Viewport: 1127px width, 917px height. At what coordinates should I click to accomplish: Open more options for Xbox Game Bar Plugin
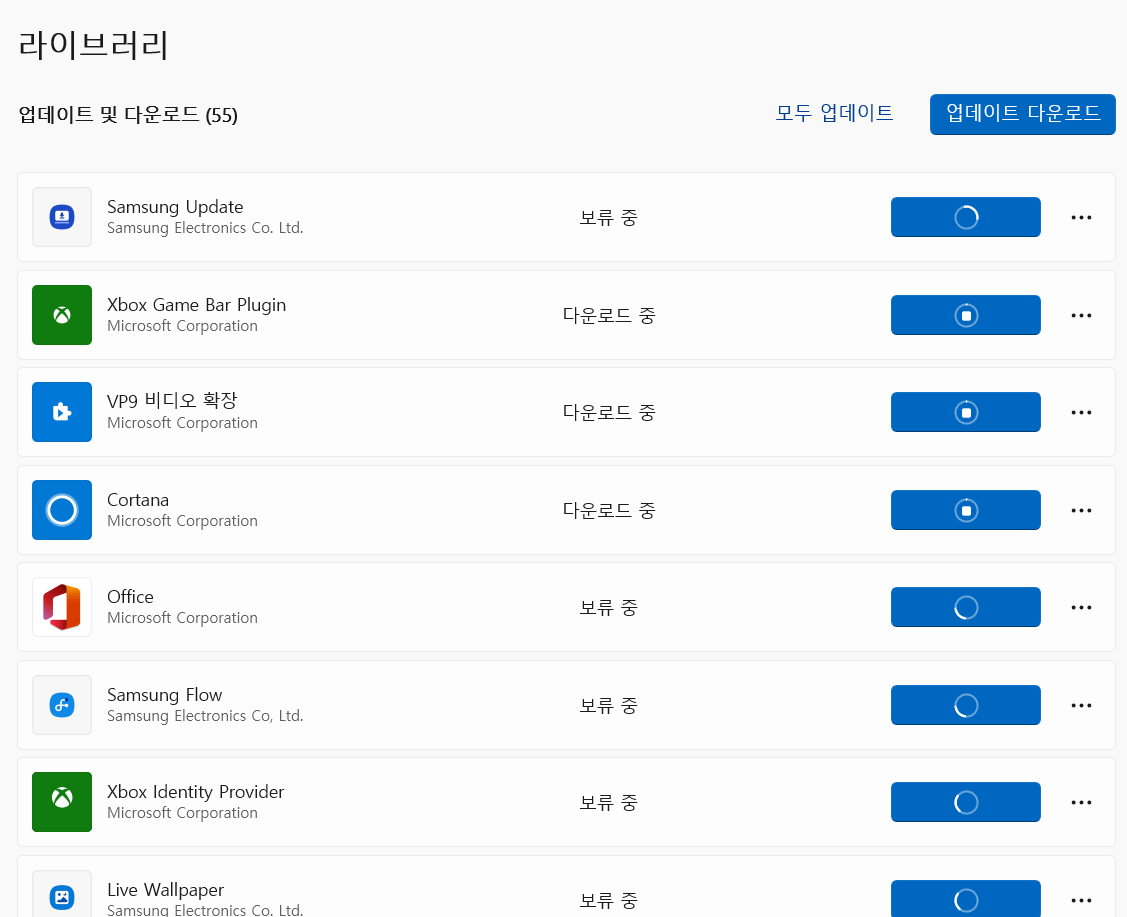click(1080, 315)
